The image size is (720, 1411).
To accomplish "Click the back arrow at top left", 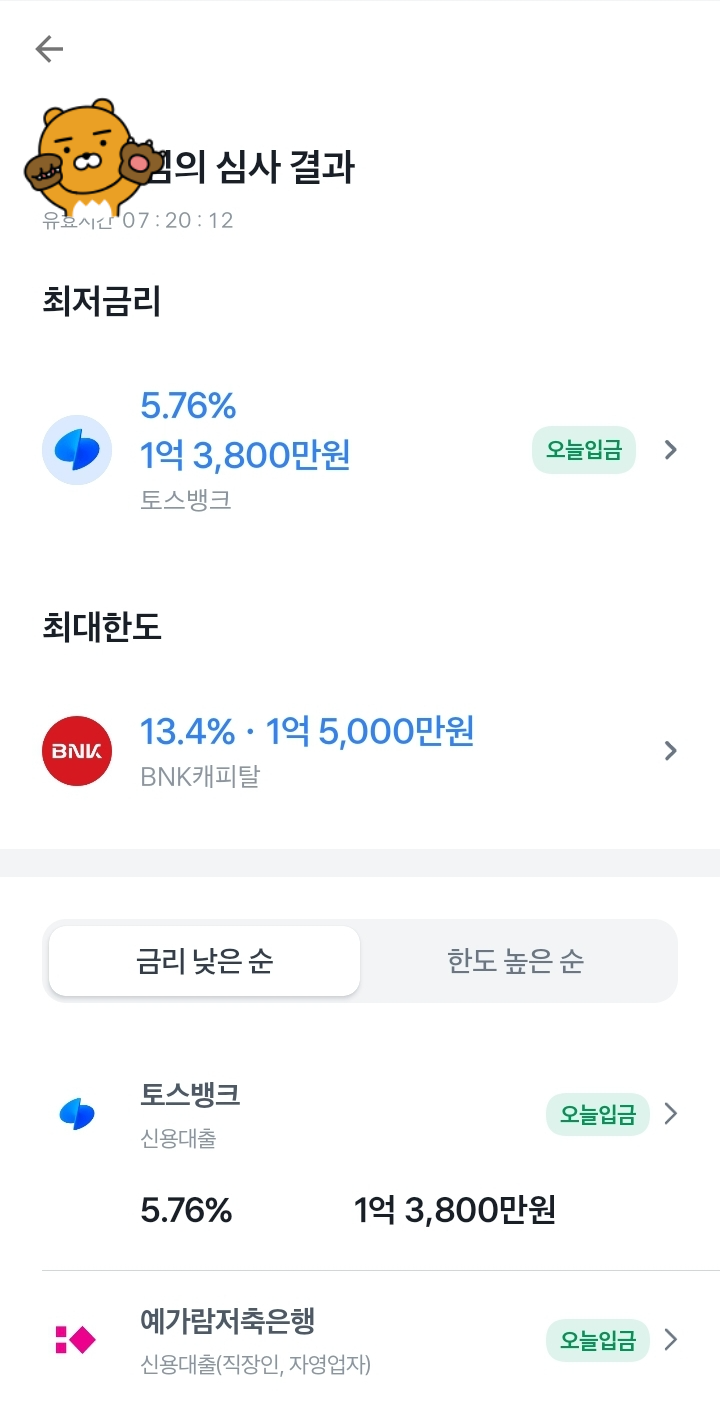I will click(47, 48).
